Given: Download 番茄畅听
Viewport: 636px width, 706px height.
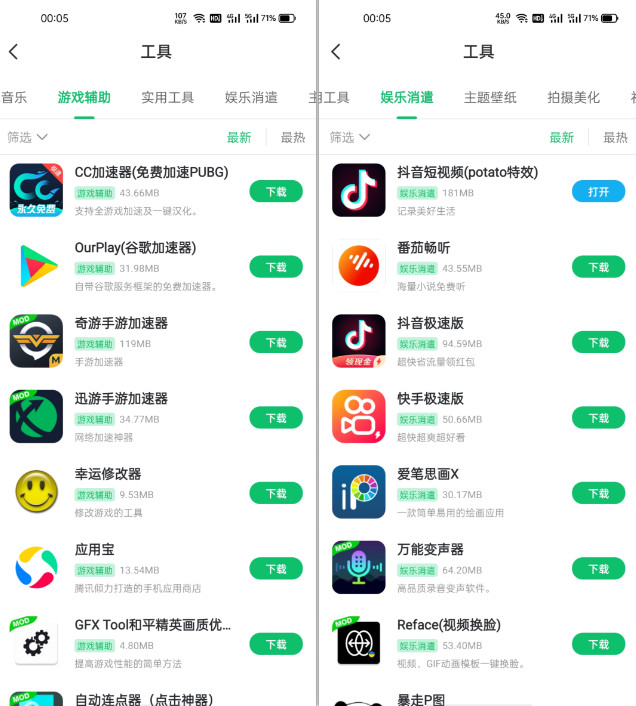Looking at the screenshot, I should pos(598,267).
